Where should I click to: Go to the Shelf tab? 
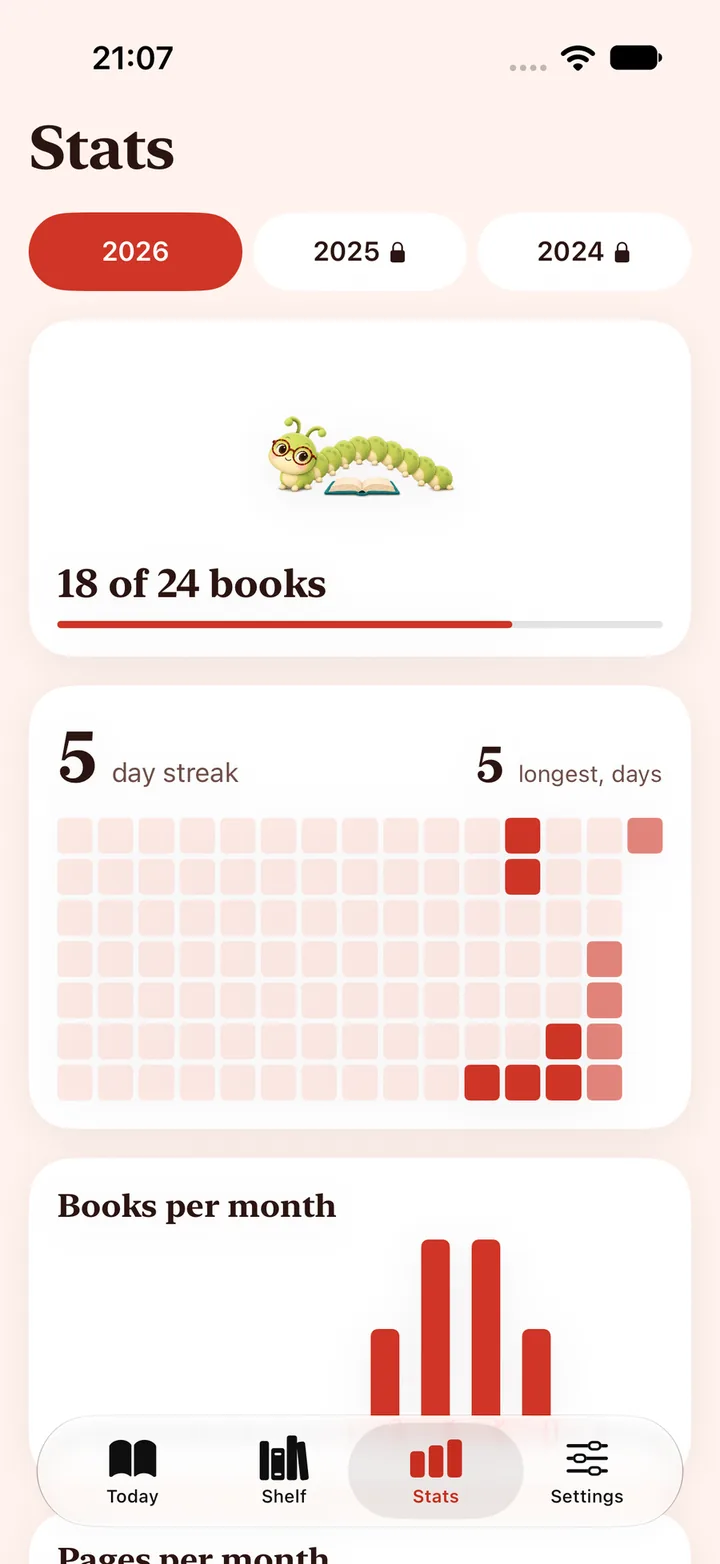pyautogui.click(x=284, y=1472)
